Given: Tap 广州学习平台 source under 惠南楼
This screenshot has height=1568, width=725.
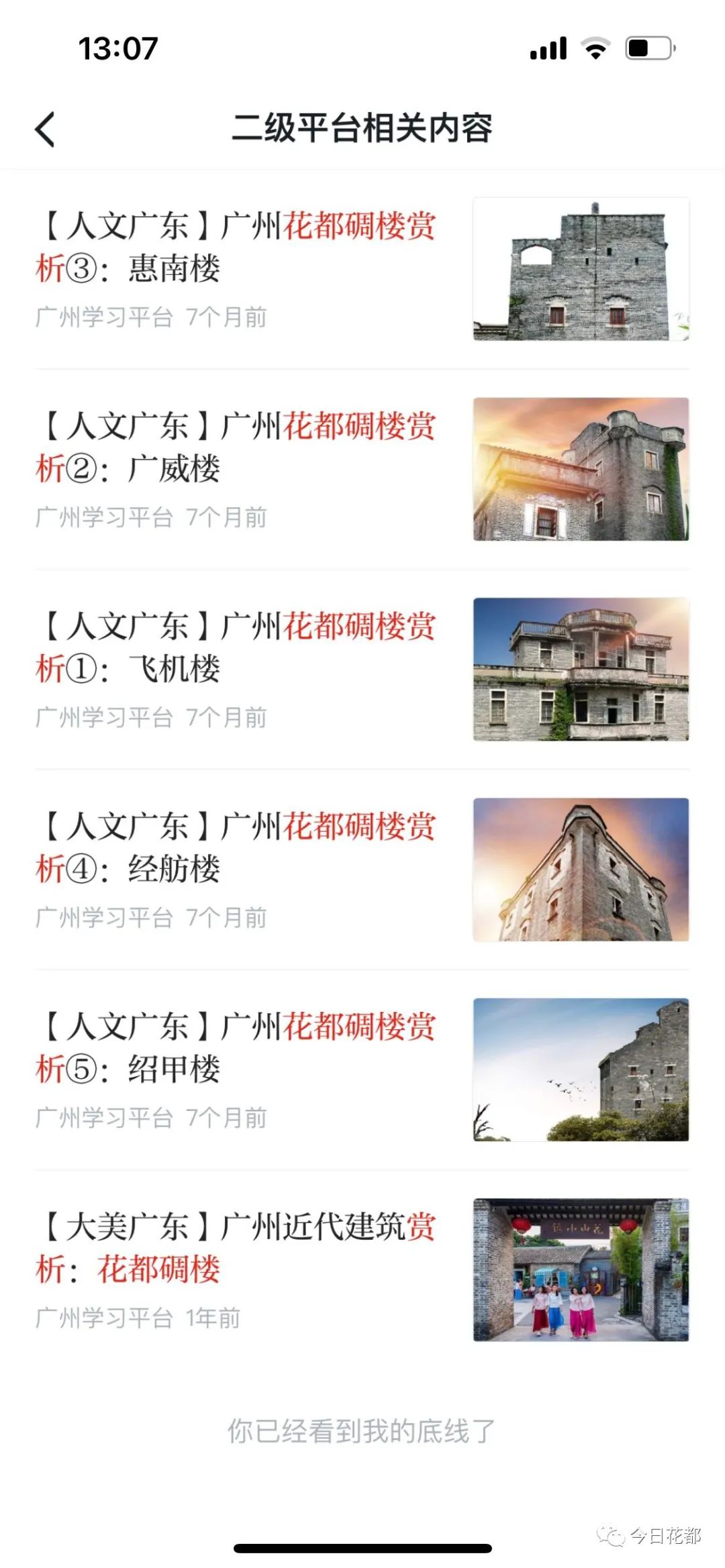Looking at the screenshot, I should [104, 315].
